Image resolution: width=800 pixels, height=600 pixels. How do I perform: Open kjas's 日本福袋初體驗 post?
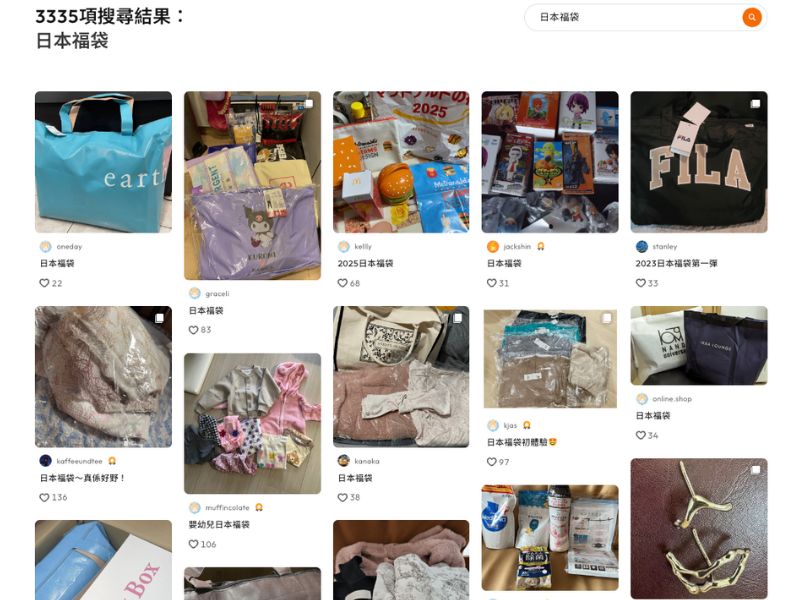(x=550, y=358)
